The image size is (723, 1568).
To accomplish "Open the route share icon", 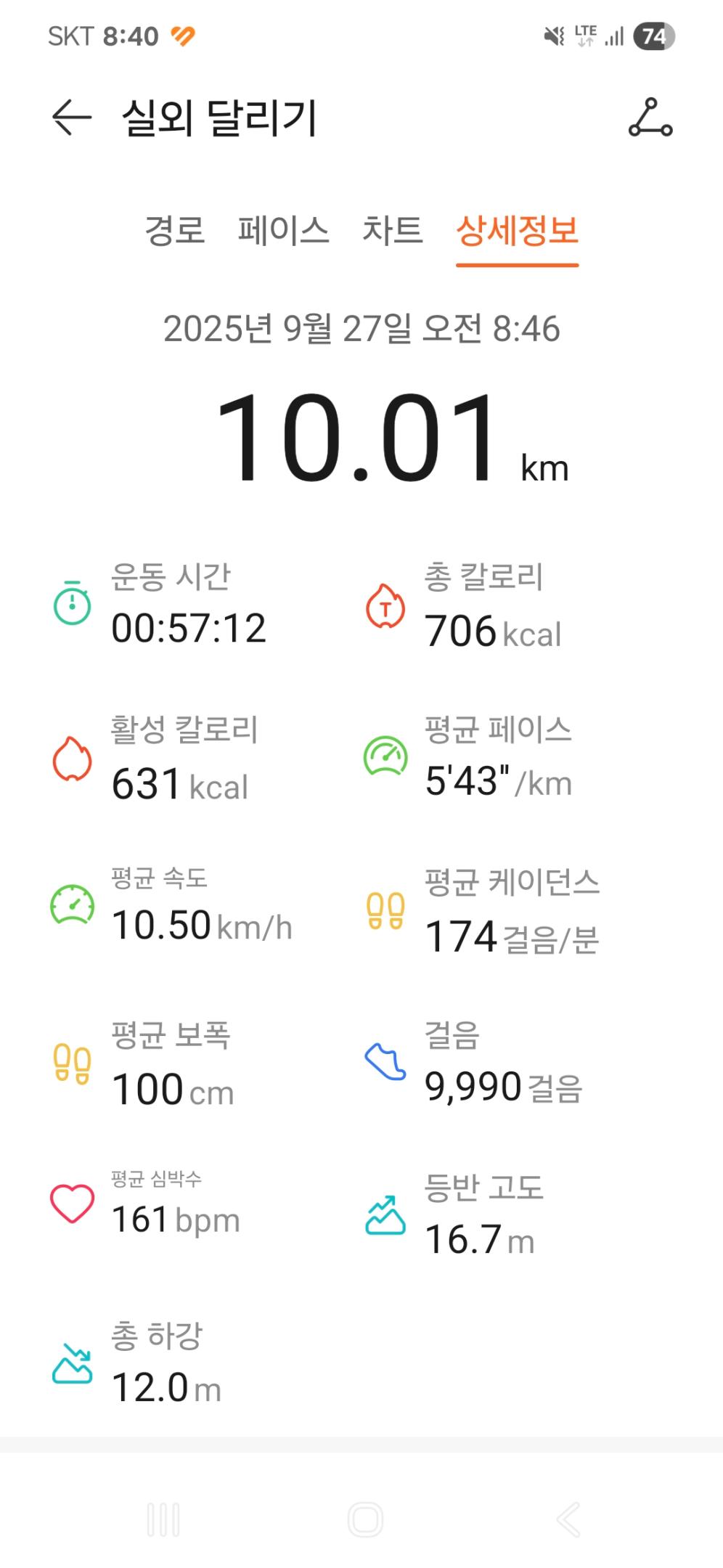I will 650,118.
